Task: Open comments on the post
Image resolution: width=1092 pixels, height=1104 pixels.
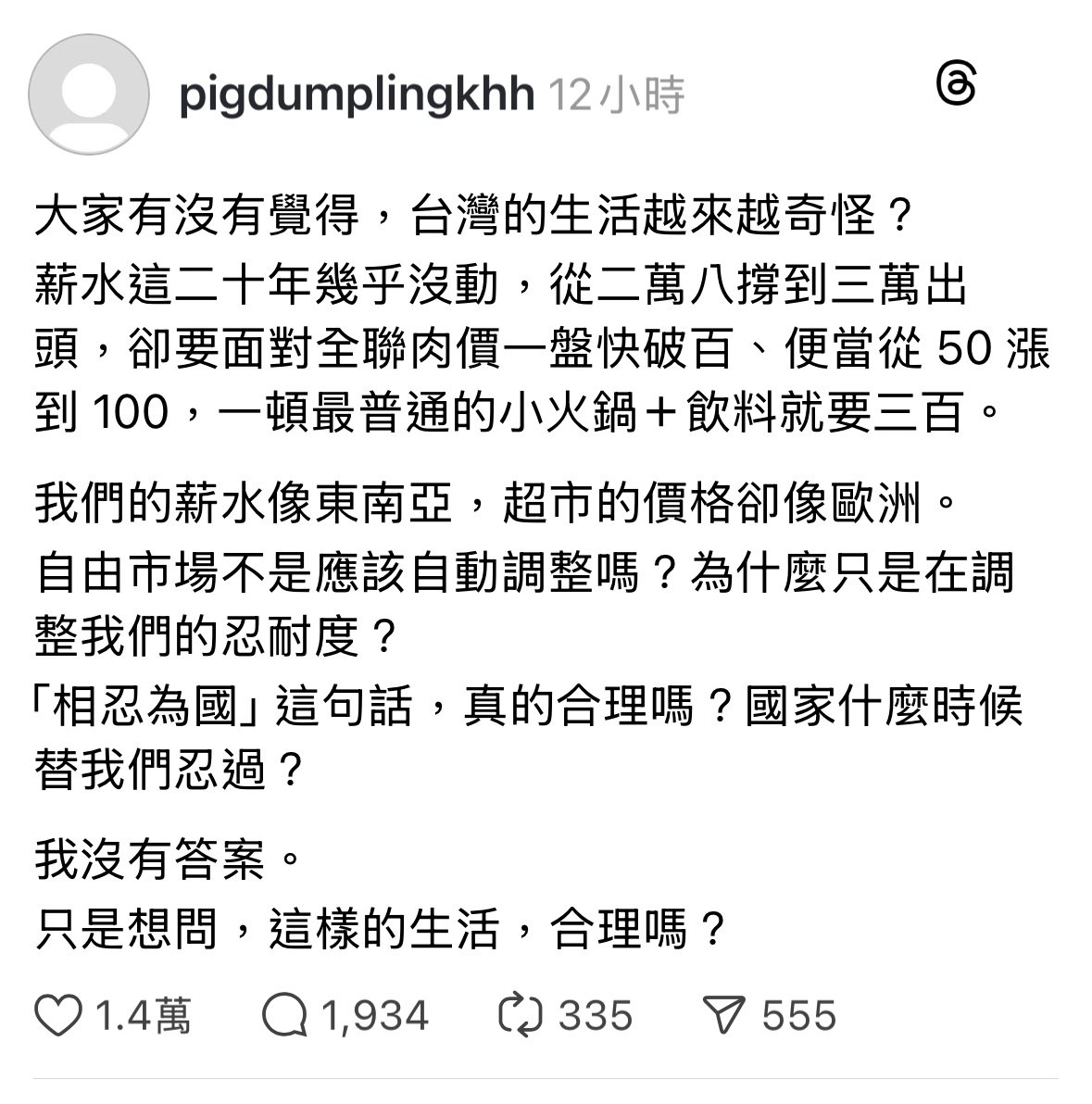Action: point(283,1015)
